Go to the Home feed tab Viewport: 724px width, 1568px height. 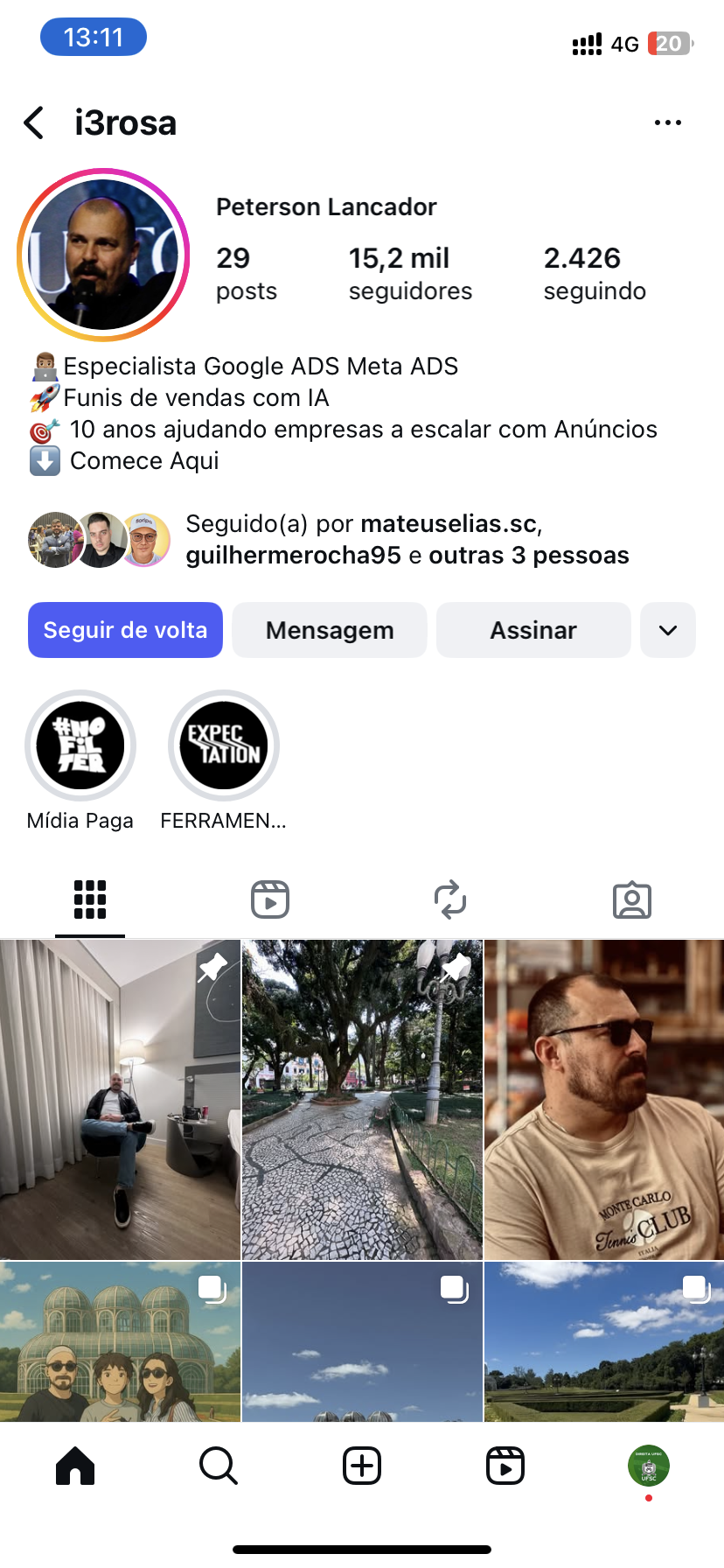(x=75, y=1466)
